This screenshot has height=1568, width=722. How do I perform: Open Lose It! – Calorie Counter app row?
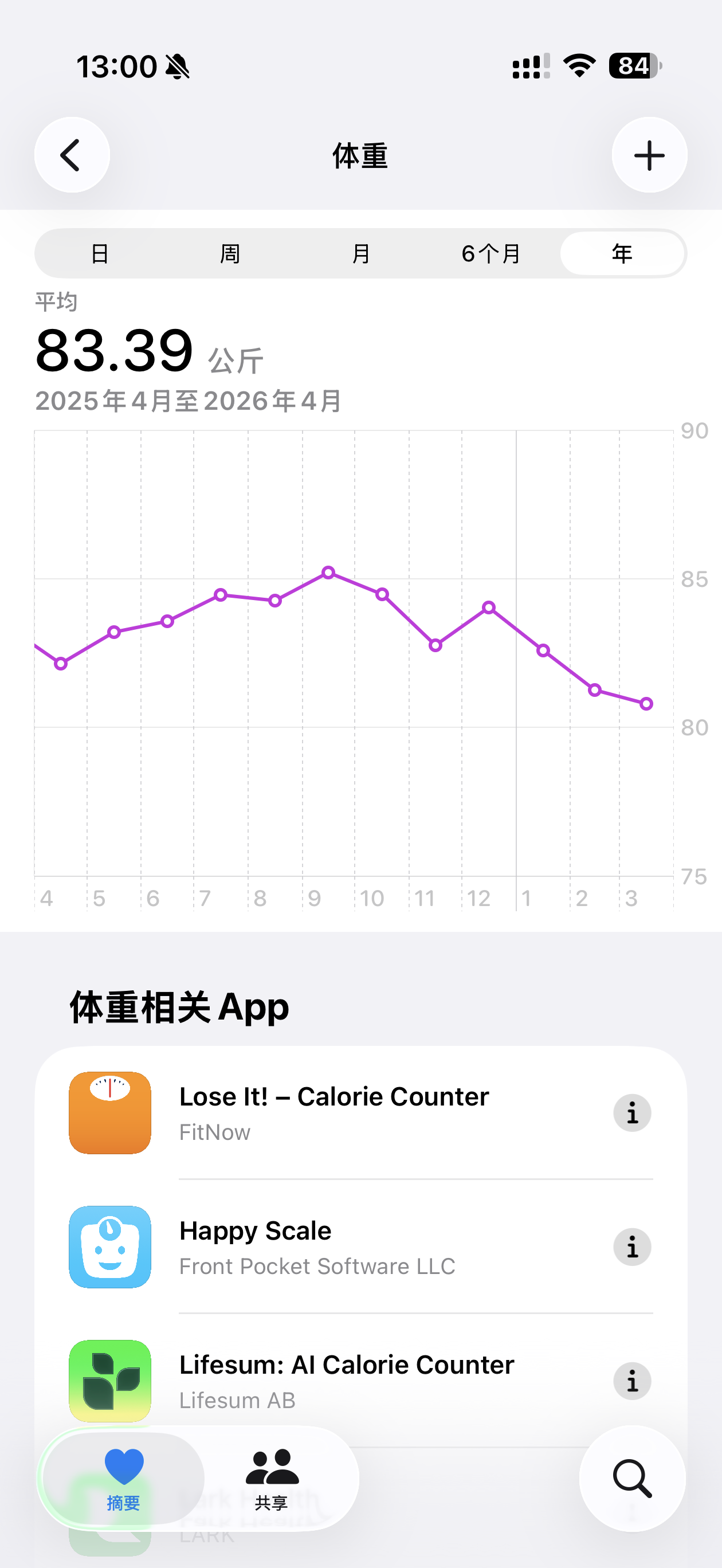pos(333,1113)
